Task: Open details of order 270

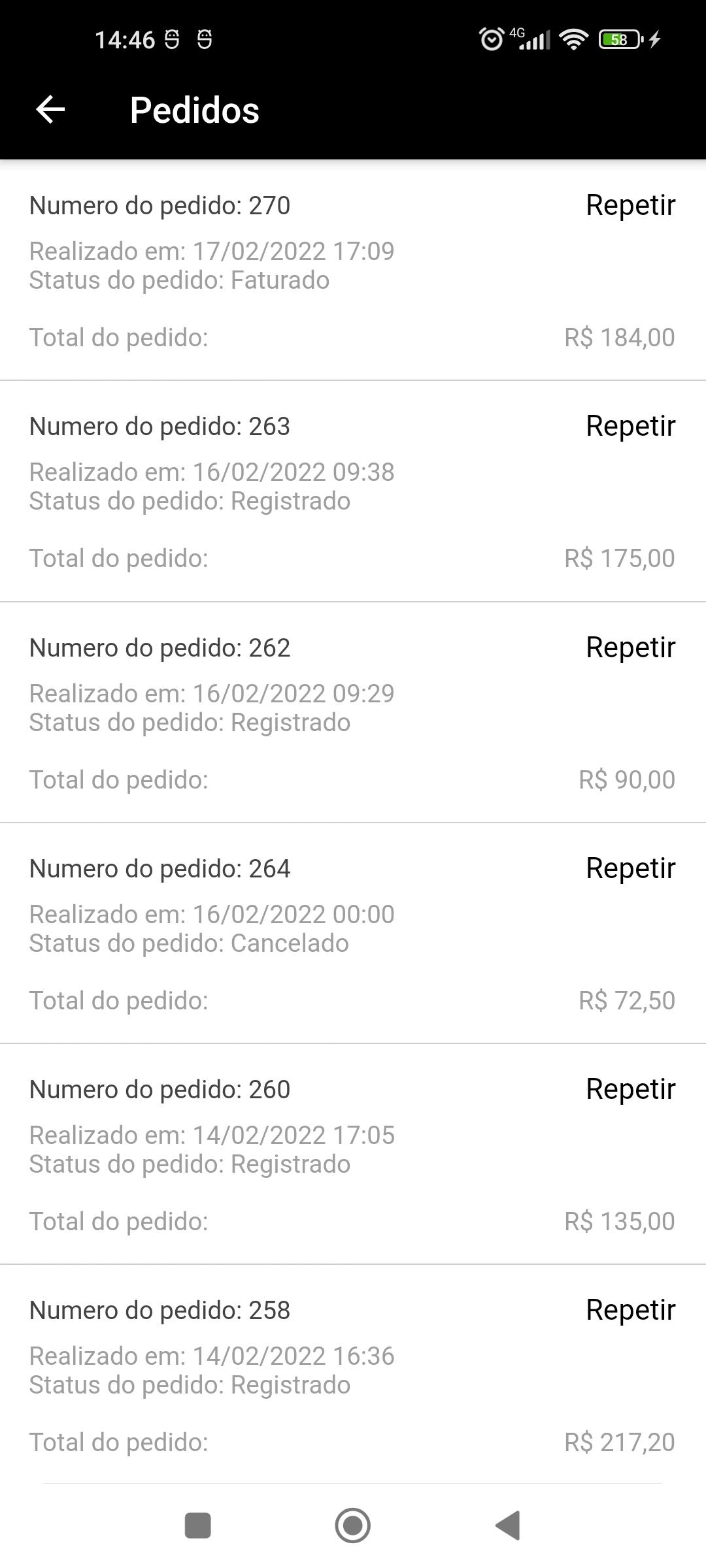Action: pos(353,270)
